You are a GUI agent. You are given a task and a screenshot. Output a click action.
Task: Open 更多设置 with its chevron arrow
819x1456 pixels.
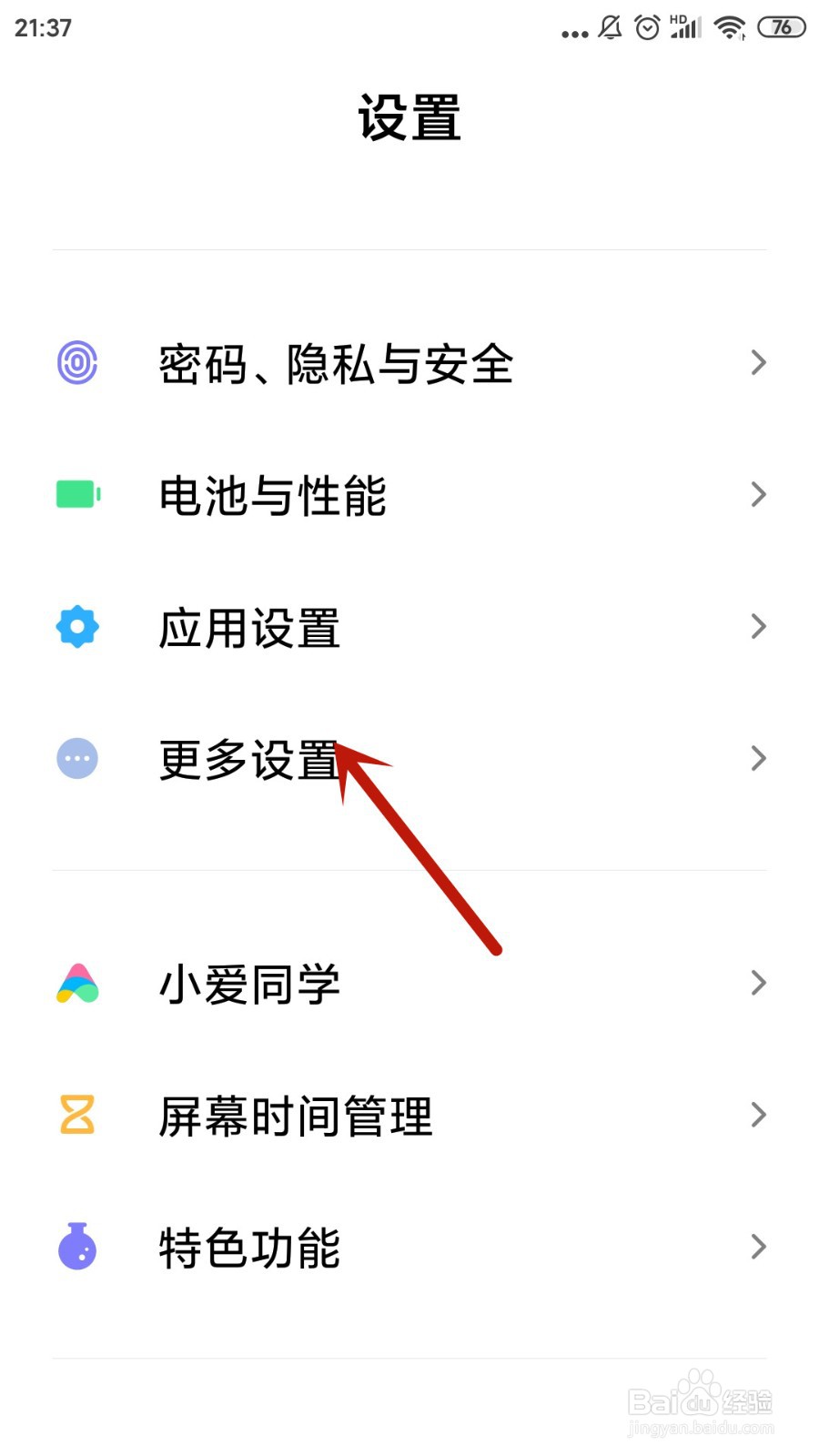click(x=760, y=758)
